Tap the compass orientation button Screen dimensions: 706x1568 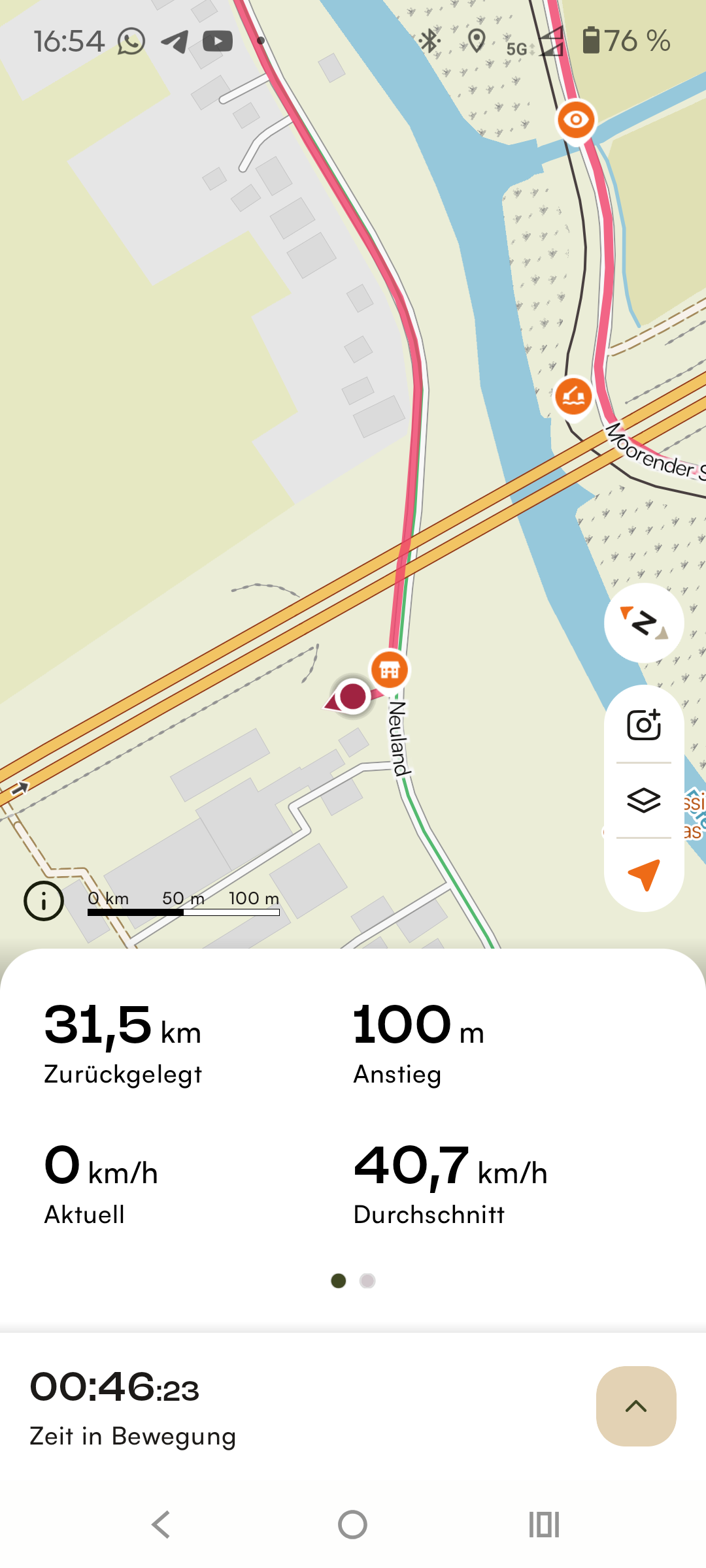(644, 623)
